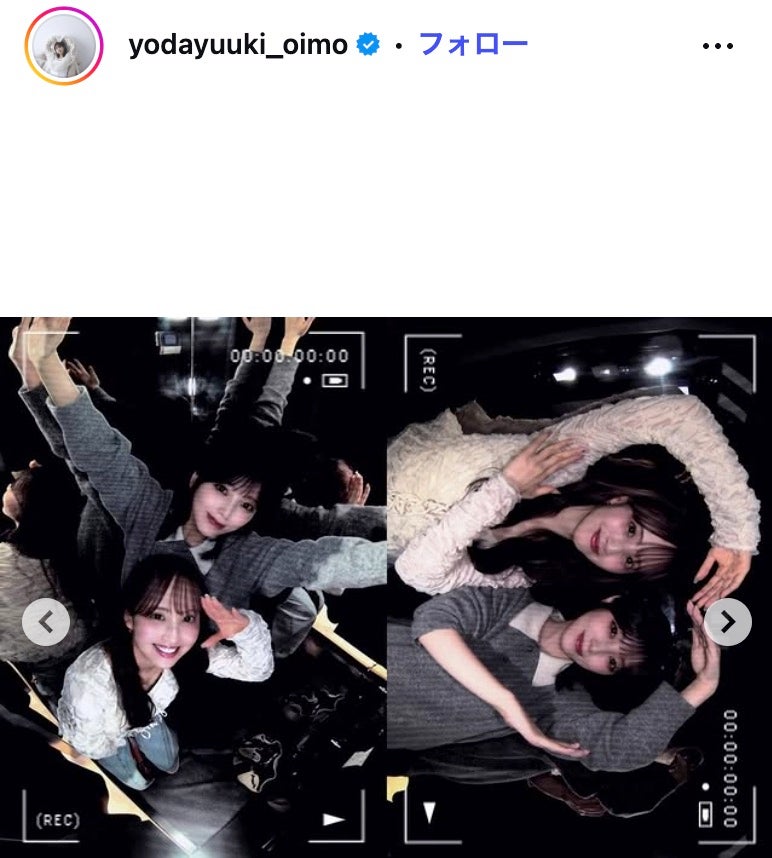772x858 pixels.
Task: Go to the next photo in carousel
Action: [x=727, y=622]
